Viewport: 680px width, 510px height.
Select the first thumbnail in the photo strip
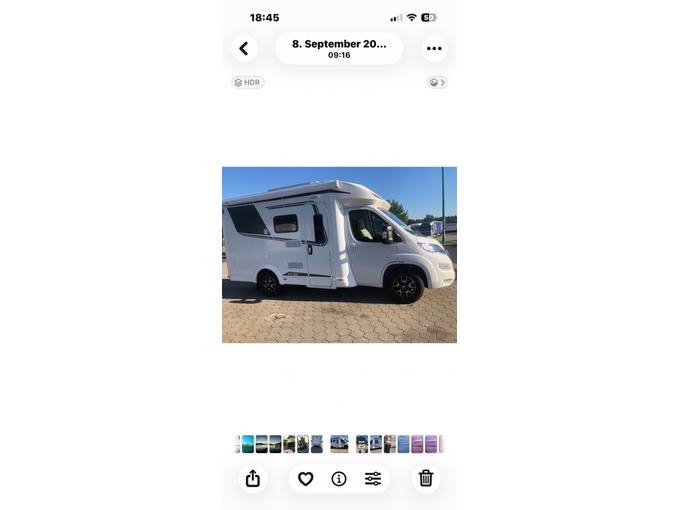[247, 444]
